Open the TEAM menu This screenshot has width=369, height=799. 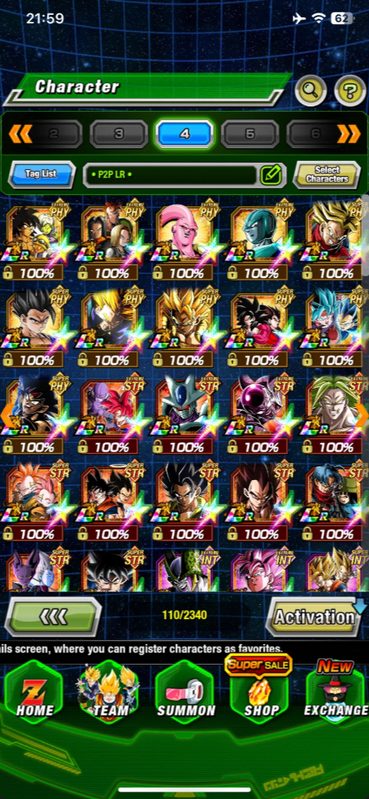click(x=109, y=692)
